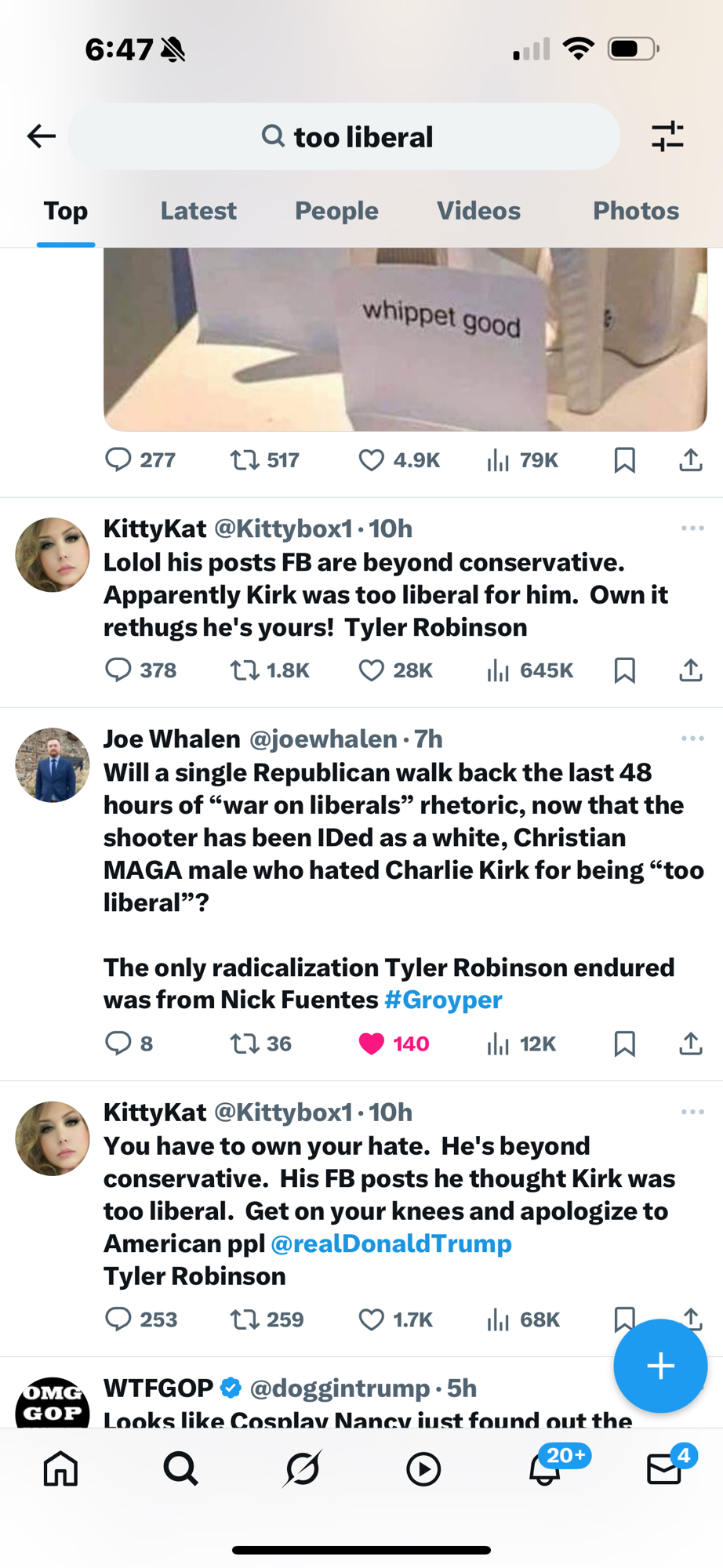
Task: Open the notifications bell
Action: (x=544, y=1468)
